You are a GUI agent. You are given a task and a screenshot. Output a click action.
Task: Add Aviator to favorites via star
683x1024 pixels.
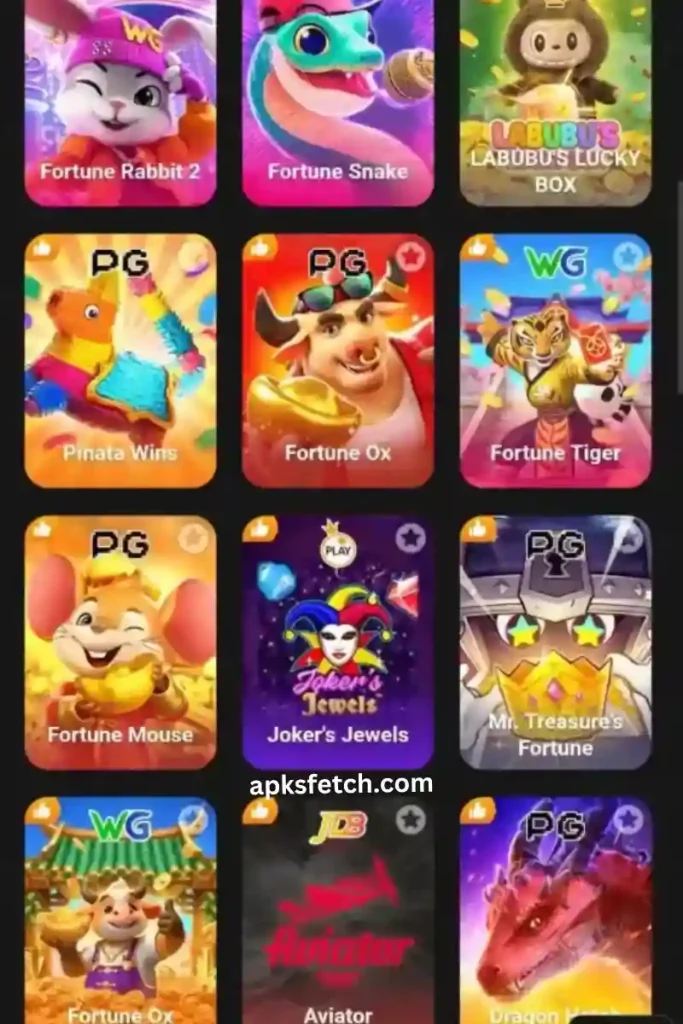(410, 820)
